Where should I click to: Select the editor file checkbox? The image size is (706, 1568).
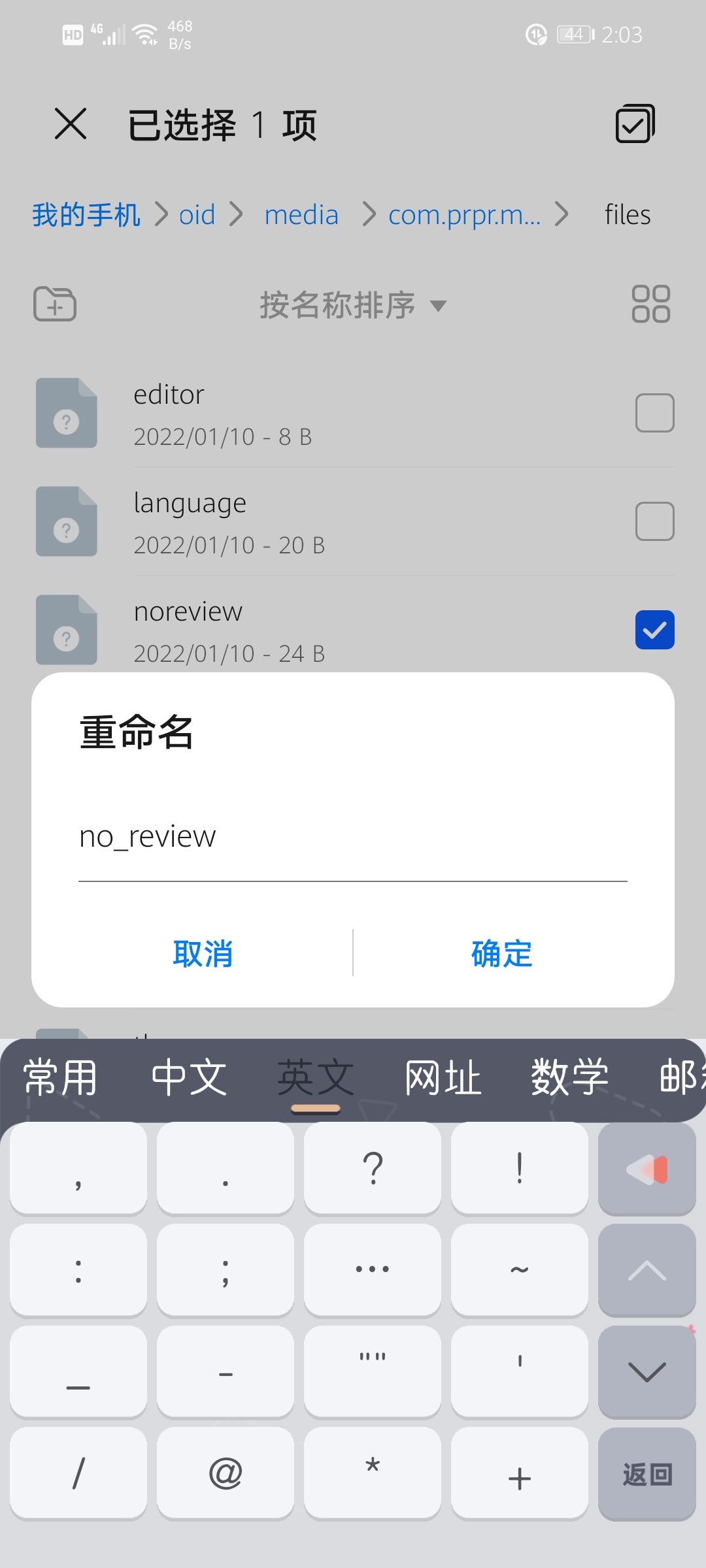(x=654, y=412)
